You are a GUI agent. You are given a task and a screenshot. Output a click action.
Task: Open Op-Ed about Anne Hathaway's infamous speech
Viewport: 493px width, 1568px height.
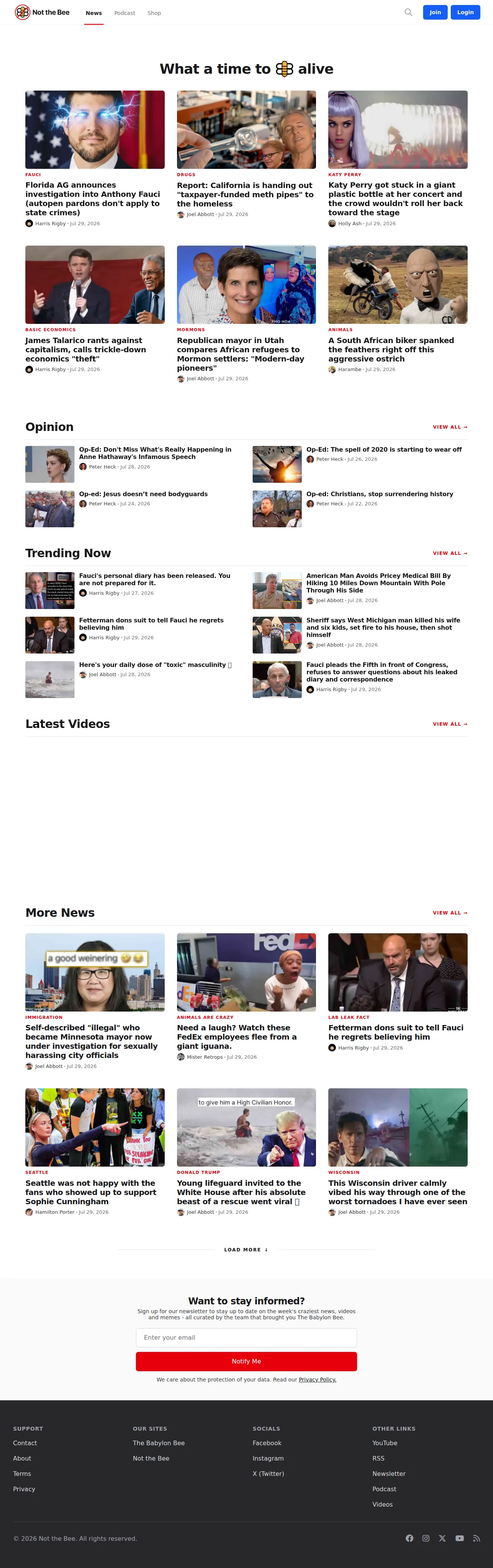tap(156, 453)
